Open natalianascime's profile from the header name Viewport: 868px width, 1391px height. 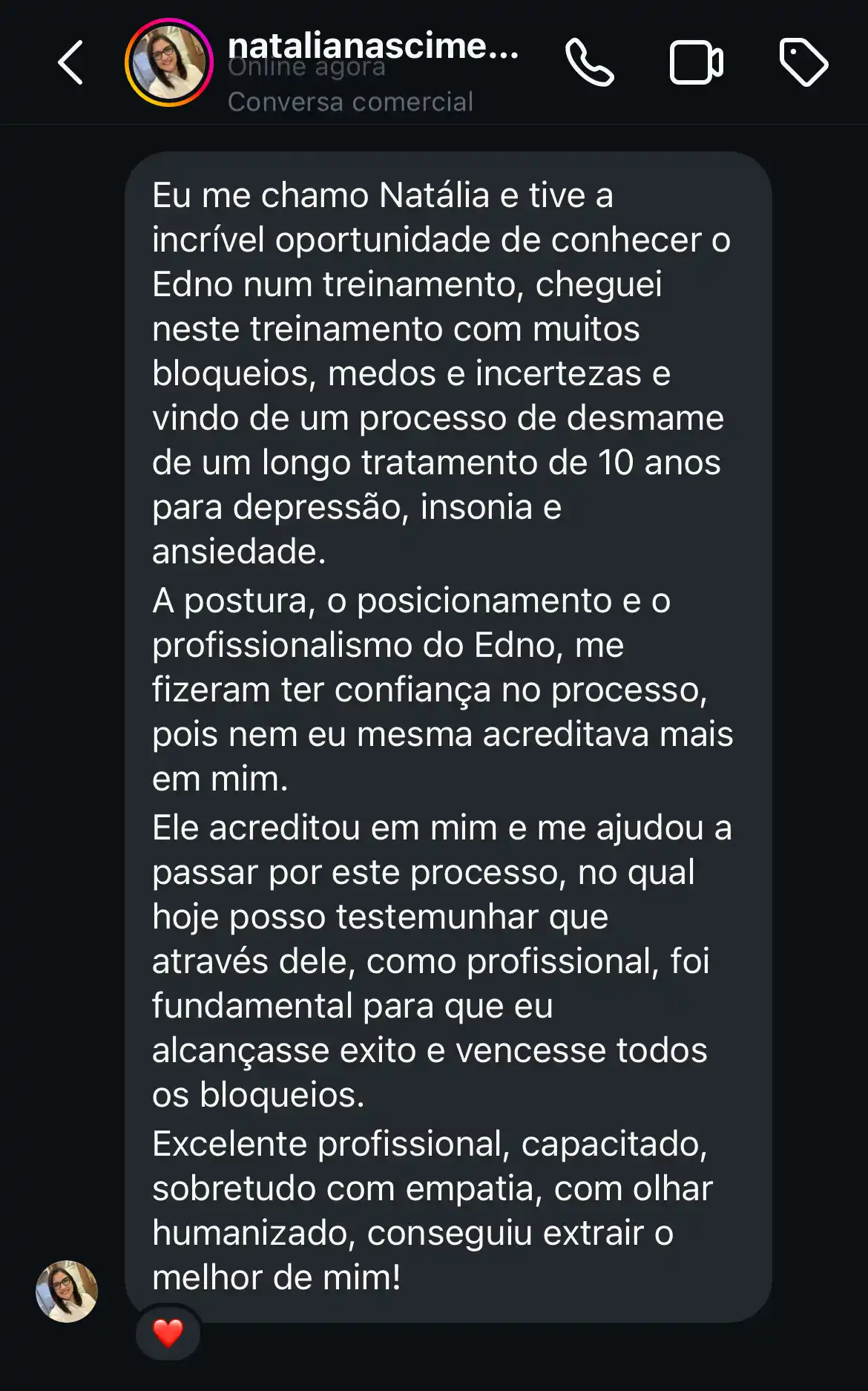click(373, 46)
